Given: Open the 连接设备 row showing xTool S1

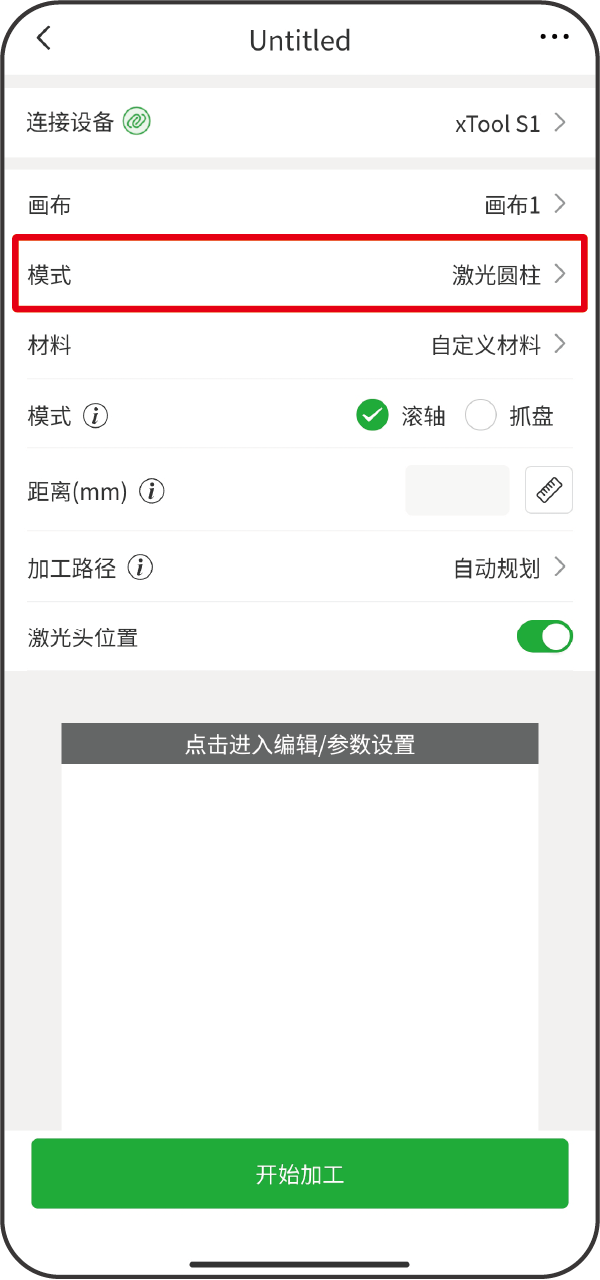Looking at the screenshot, I should pyautogui.click(x=300, y=123).
